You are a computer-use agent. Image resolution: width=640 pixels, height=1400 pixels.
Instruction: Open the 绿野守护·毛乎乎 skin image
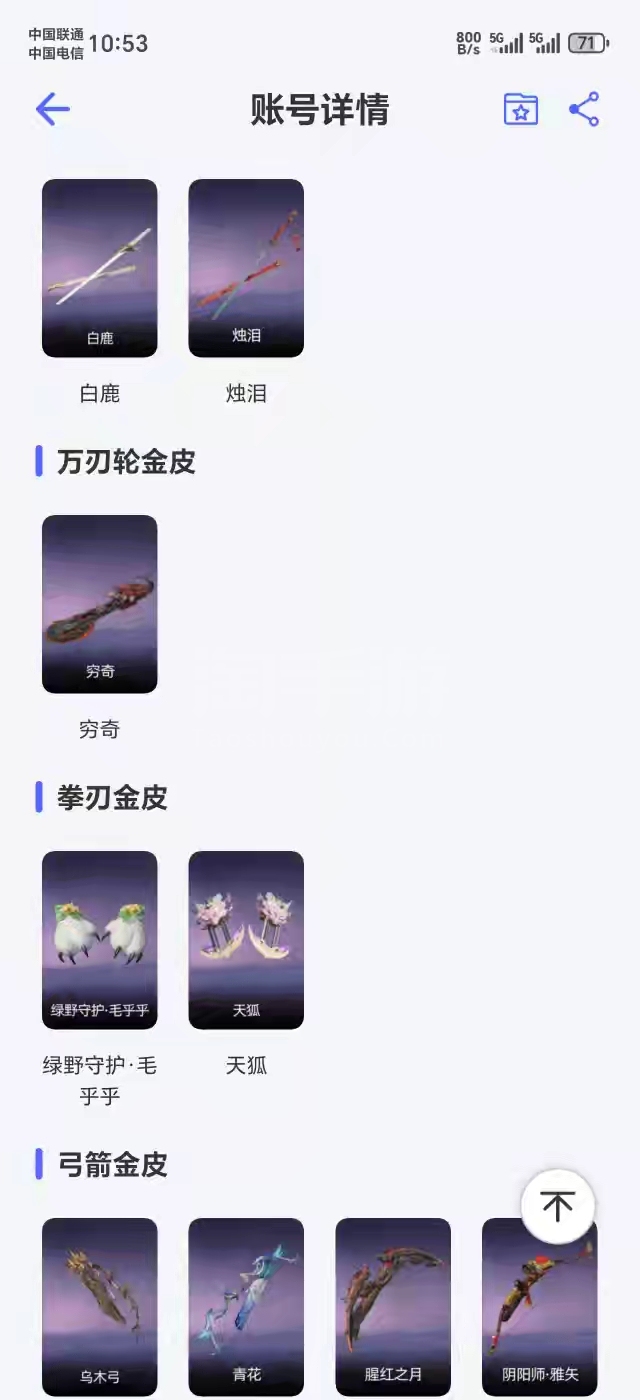pyautogui.click(x=99, y=940)
